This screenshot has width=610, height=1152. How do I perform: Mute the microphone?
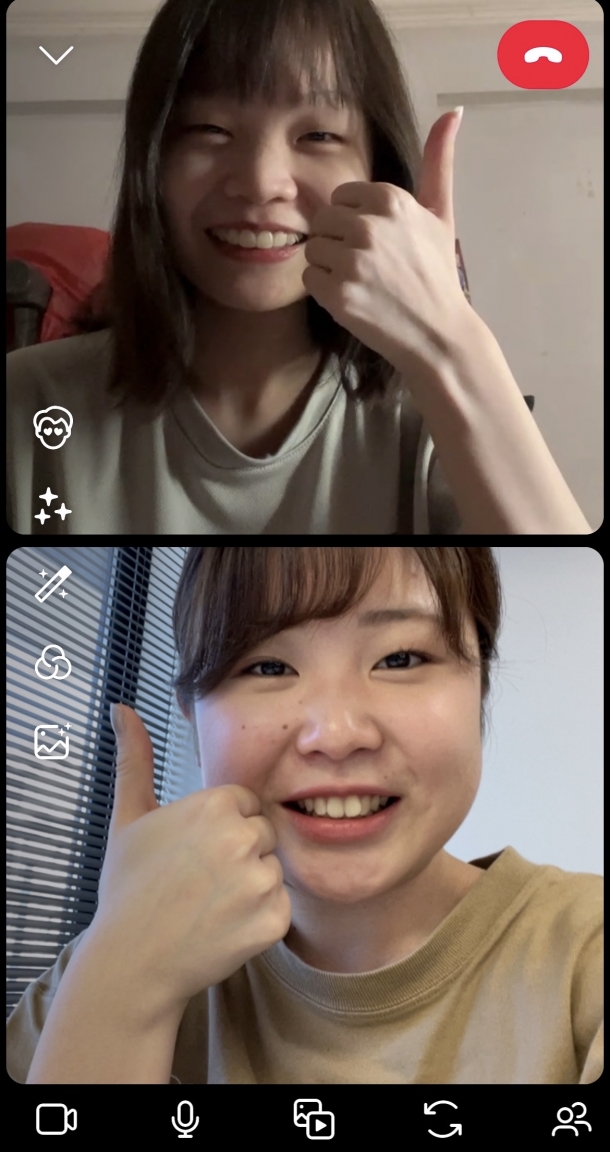[x=185, y=1119]
